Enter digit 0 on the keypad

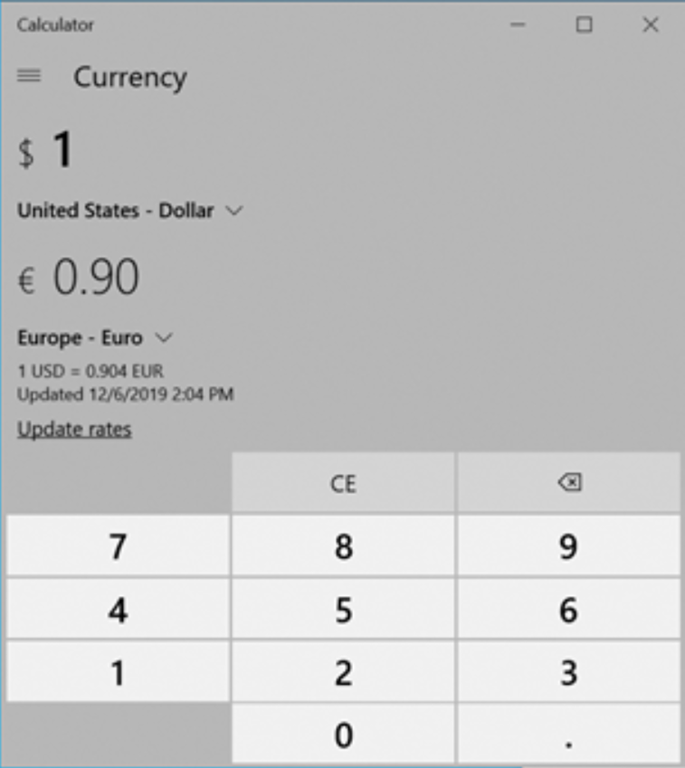point(343,736)
